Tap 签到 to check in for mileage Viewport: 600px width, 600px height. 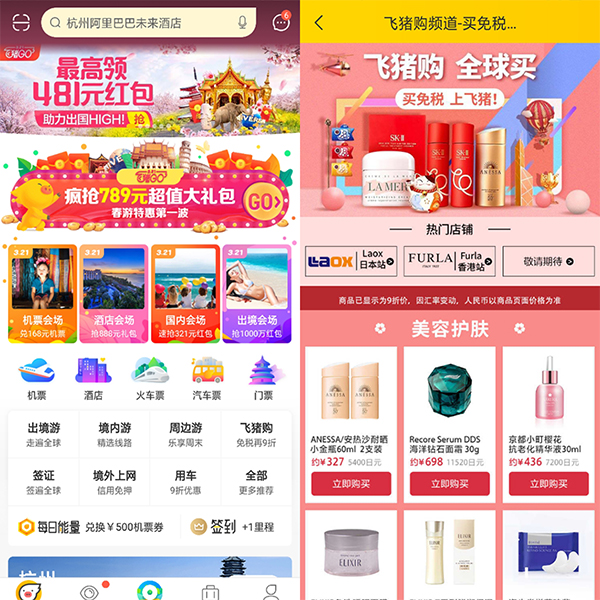tap(225, 526)
